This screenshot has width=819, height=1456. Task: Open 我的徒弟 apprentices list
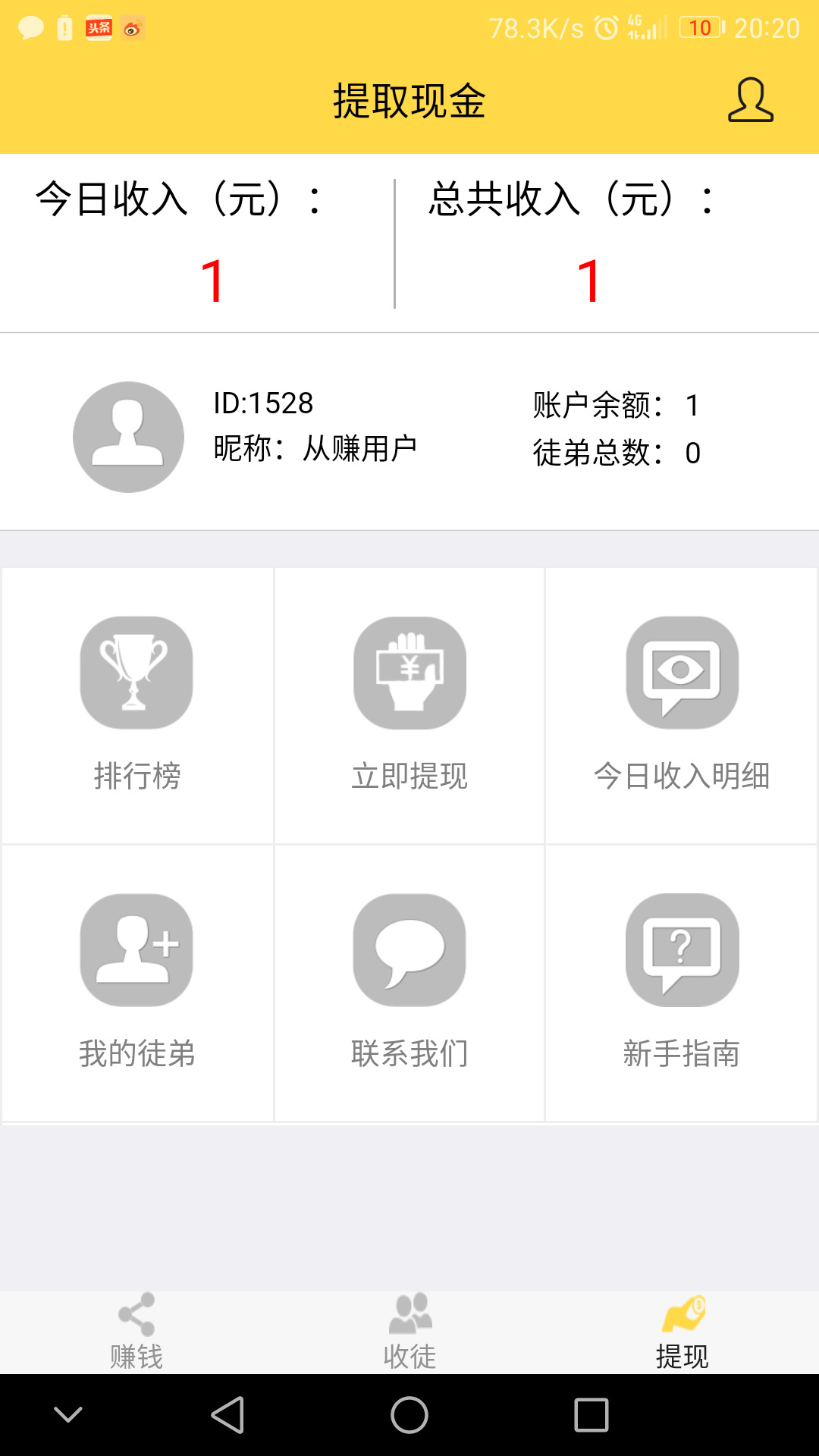click(x=137, y=983)
